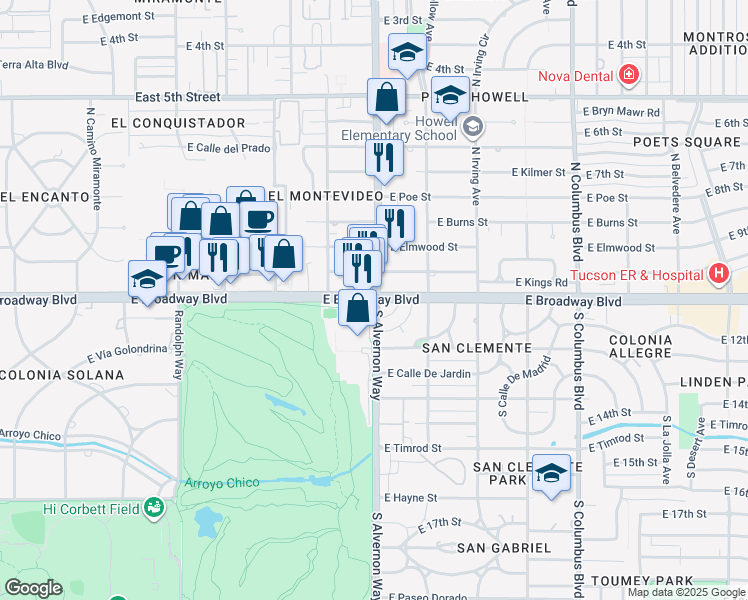Open the Nova Dental place pin
748x600 pixels.
point(629,75)
